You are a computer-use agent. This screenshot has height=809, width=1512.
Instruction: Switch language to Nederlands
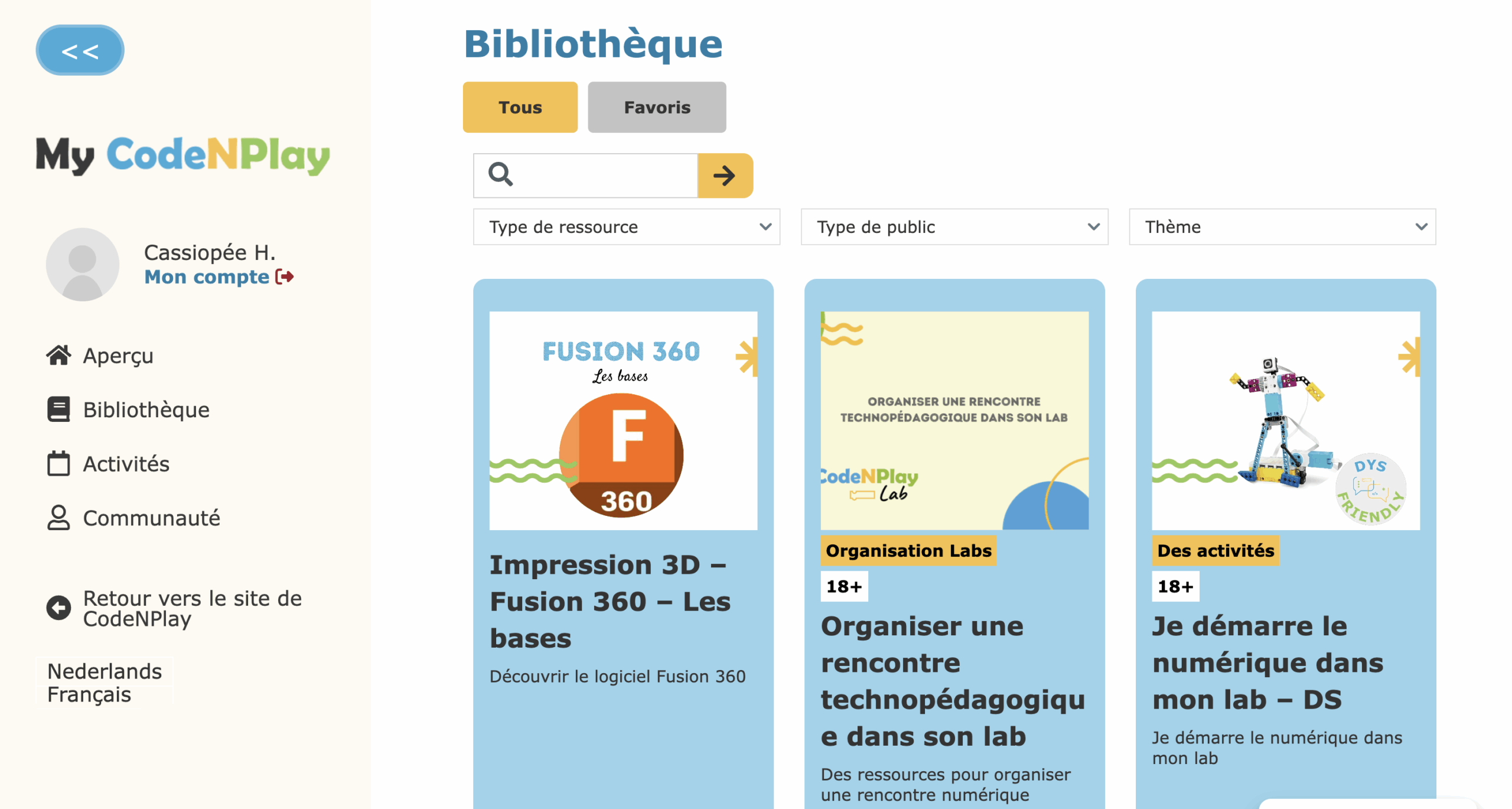click(x=104, y=671)
